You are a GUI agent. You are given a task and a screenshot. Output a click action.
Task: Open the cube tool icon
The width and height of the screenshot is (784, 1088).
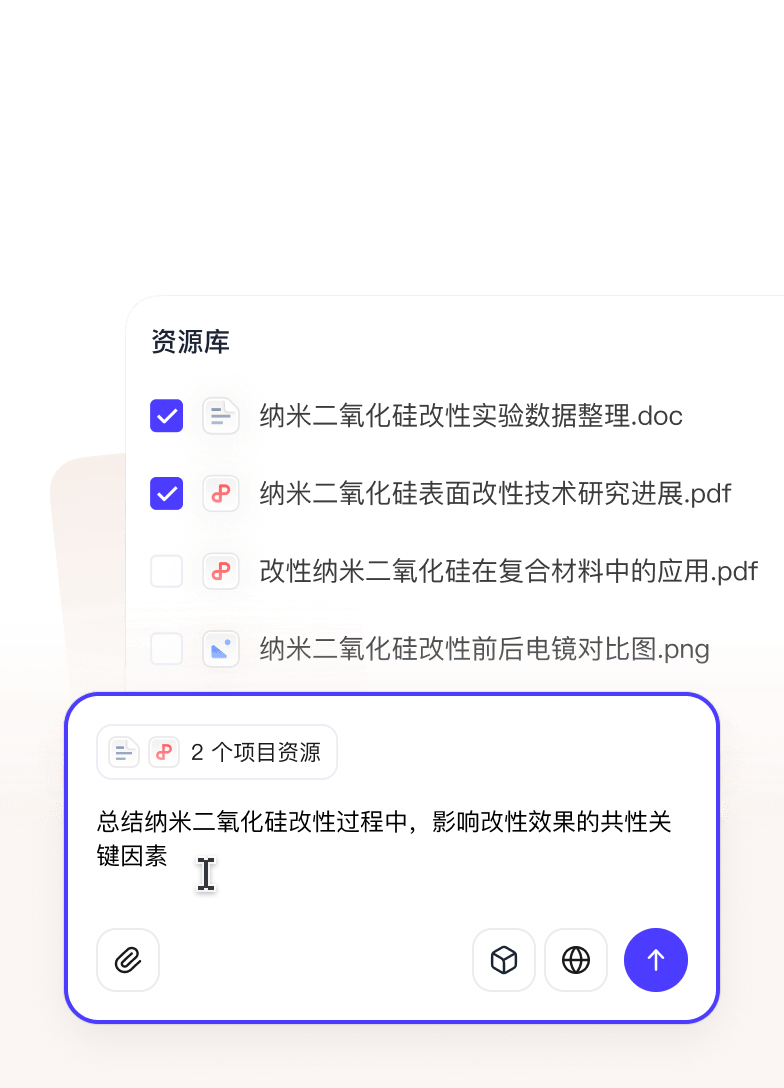(504, 960)
